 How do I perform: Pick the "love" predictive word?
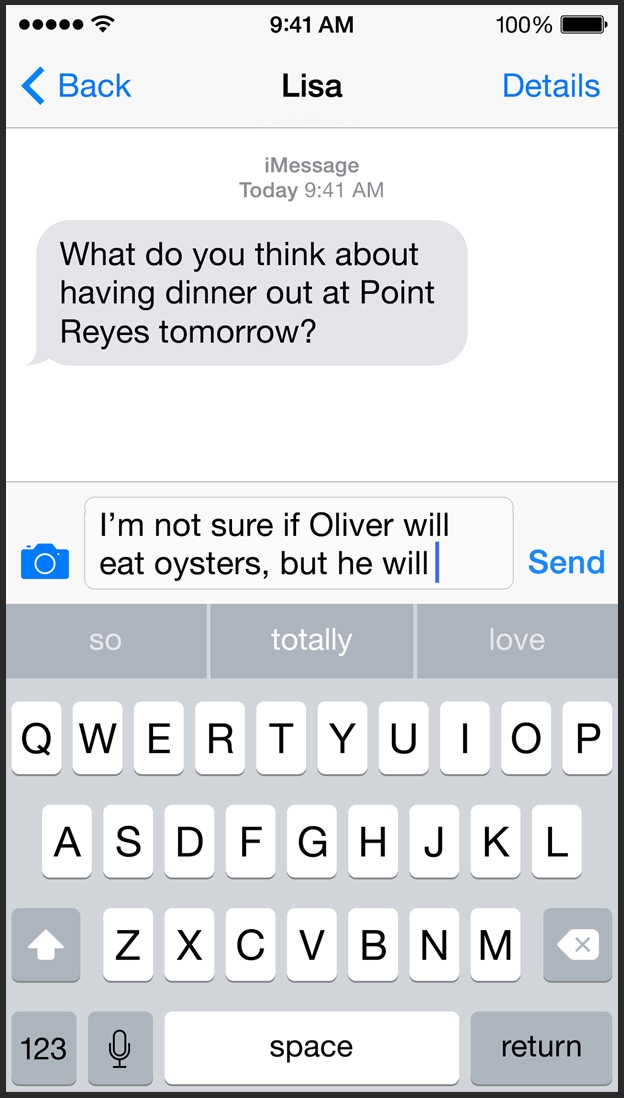point(518,640)
